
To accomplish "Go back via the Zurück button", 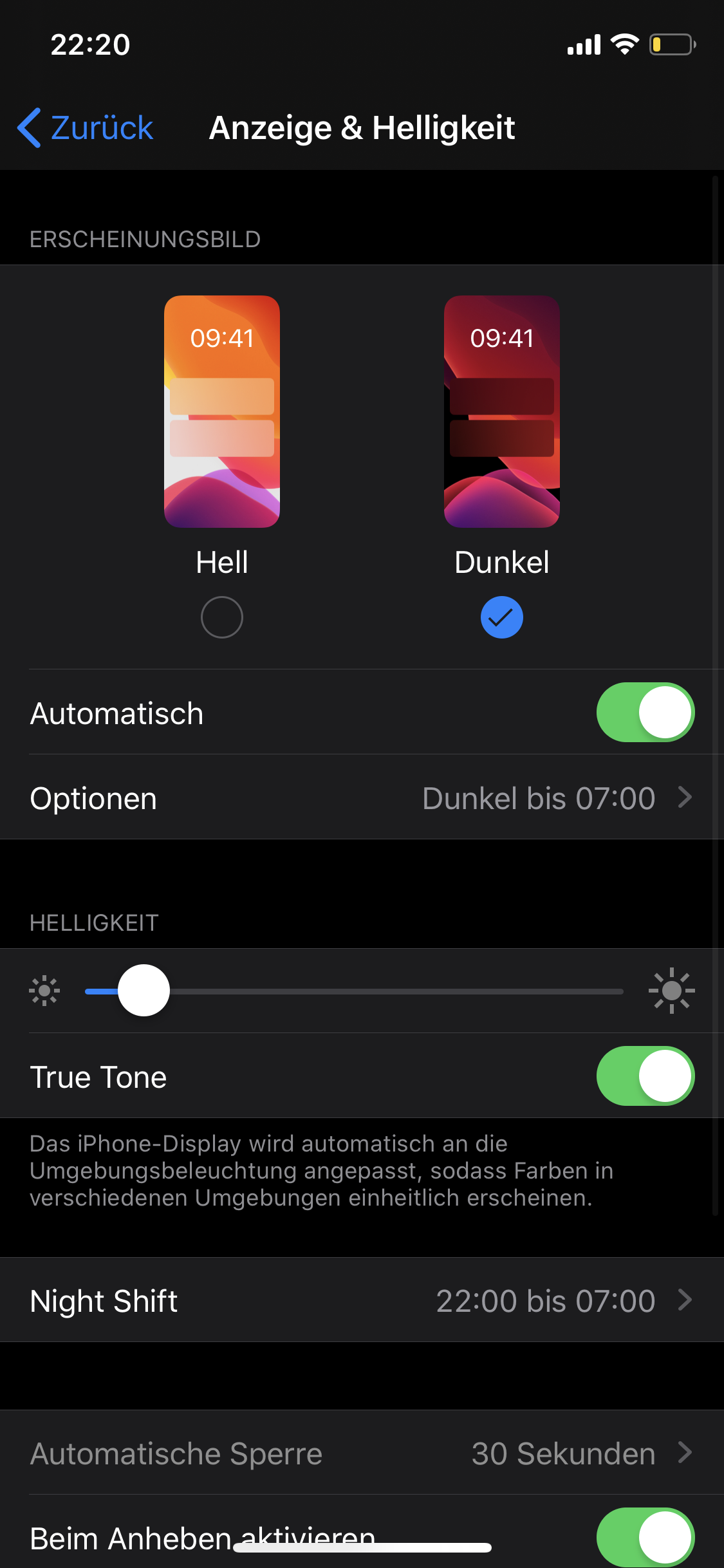I will pos(86,127).
